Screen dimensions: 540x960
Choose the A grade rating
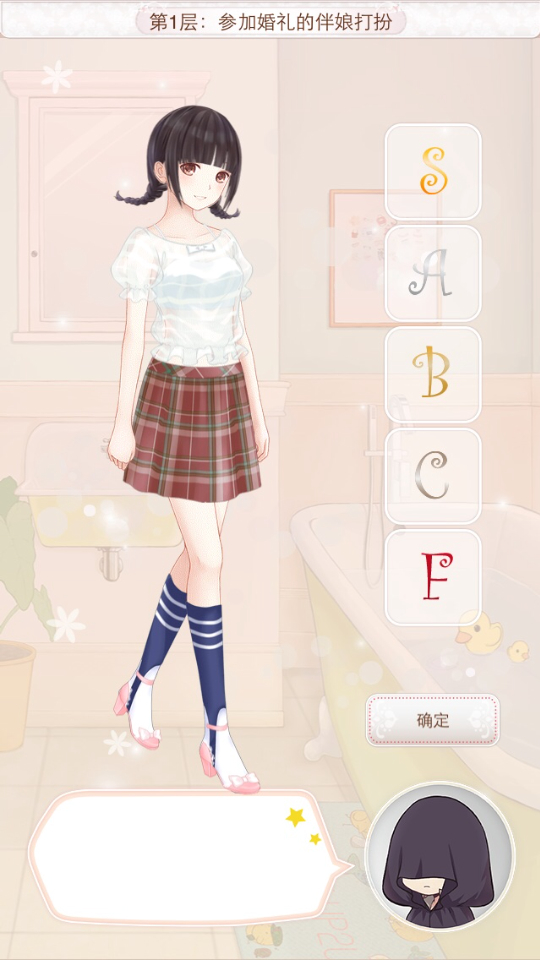[x=433, y=273]
